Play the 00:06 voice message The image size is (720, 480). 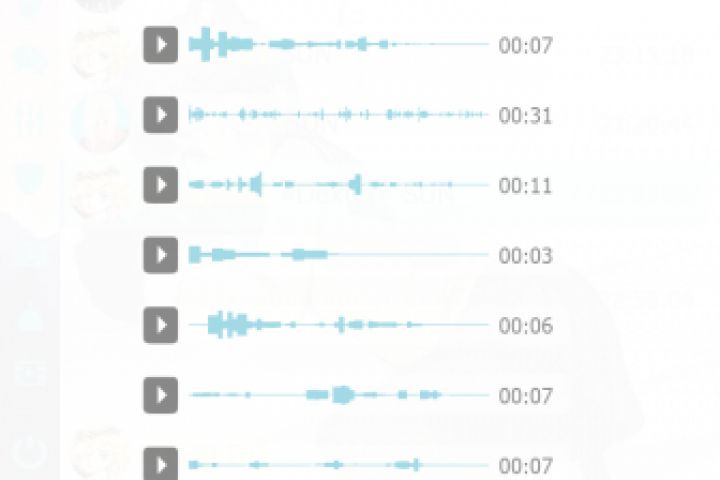tap(160, 325)
